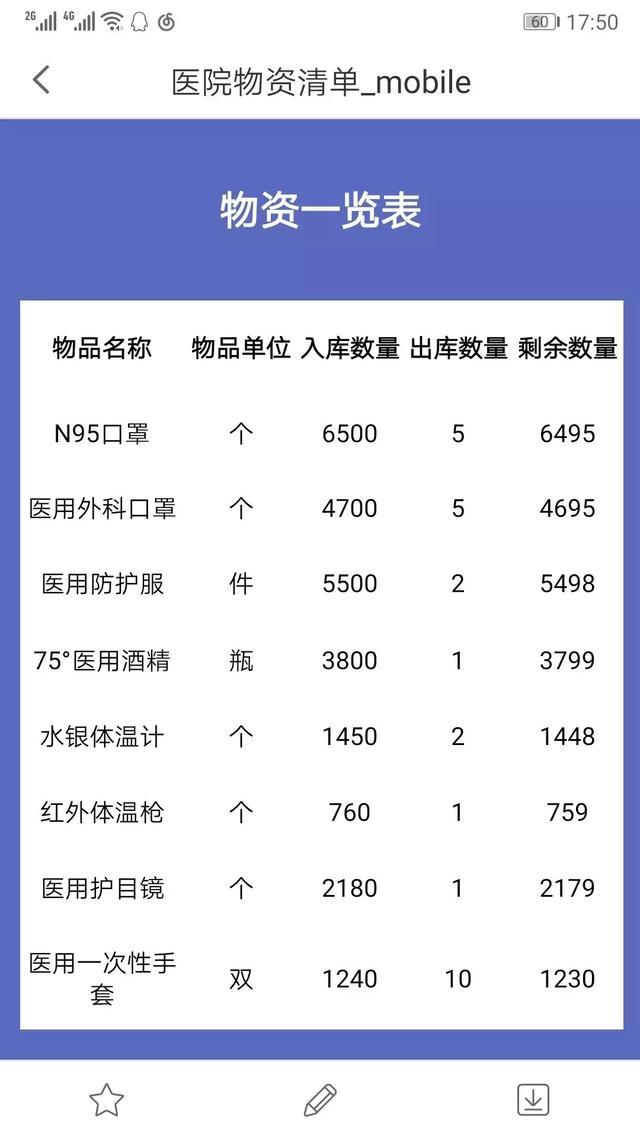The height and width of the screenshot is (1138, 640).
Task: Open the pencil edit tool
Action: [x=320, y=1100]
